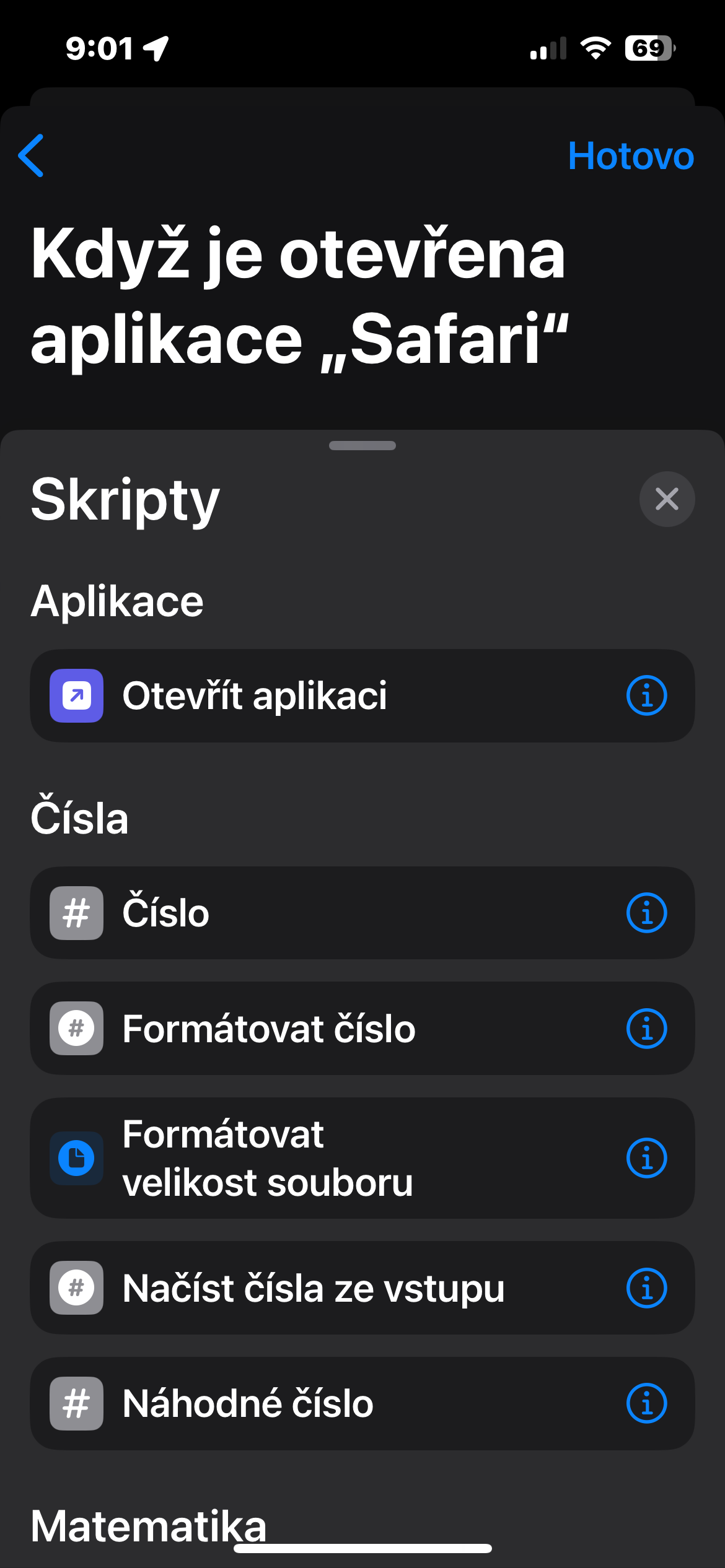Image resolution: width=725 pixels, height=1568 pixels.
Task: Add the Formátovat velikost souboru action
Action: (268, 1158)
